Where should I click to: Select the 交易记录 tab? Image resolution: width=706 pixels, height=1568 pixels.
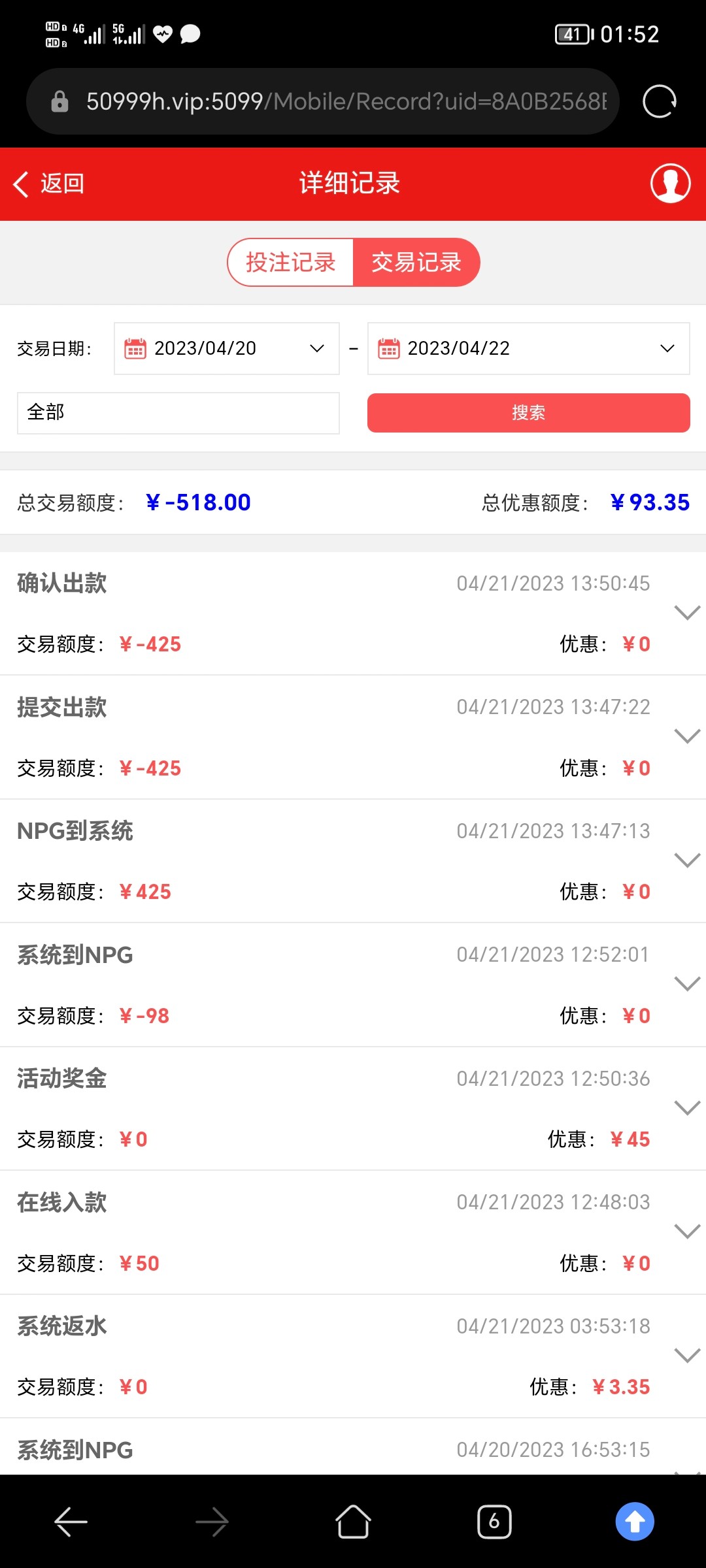pyautogui.click(x=416, y=262)
